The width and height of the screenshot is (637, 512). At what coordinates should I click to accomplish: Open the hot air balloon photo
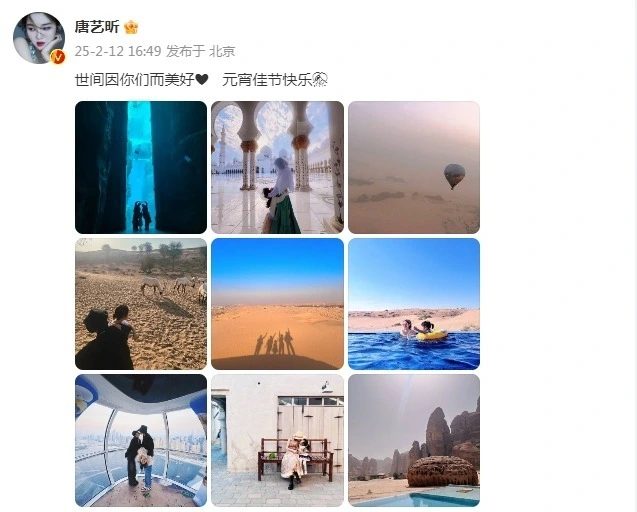pyautogui.click(x=413, y=167)
